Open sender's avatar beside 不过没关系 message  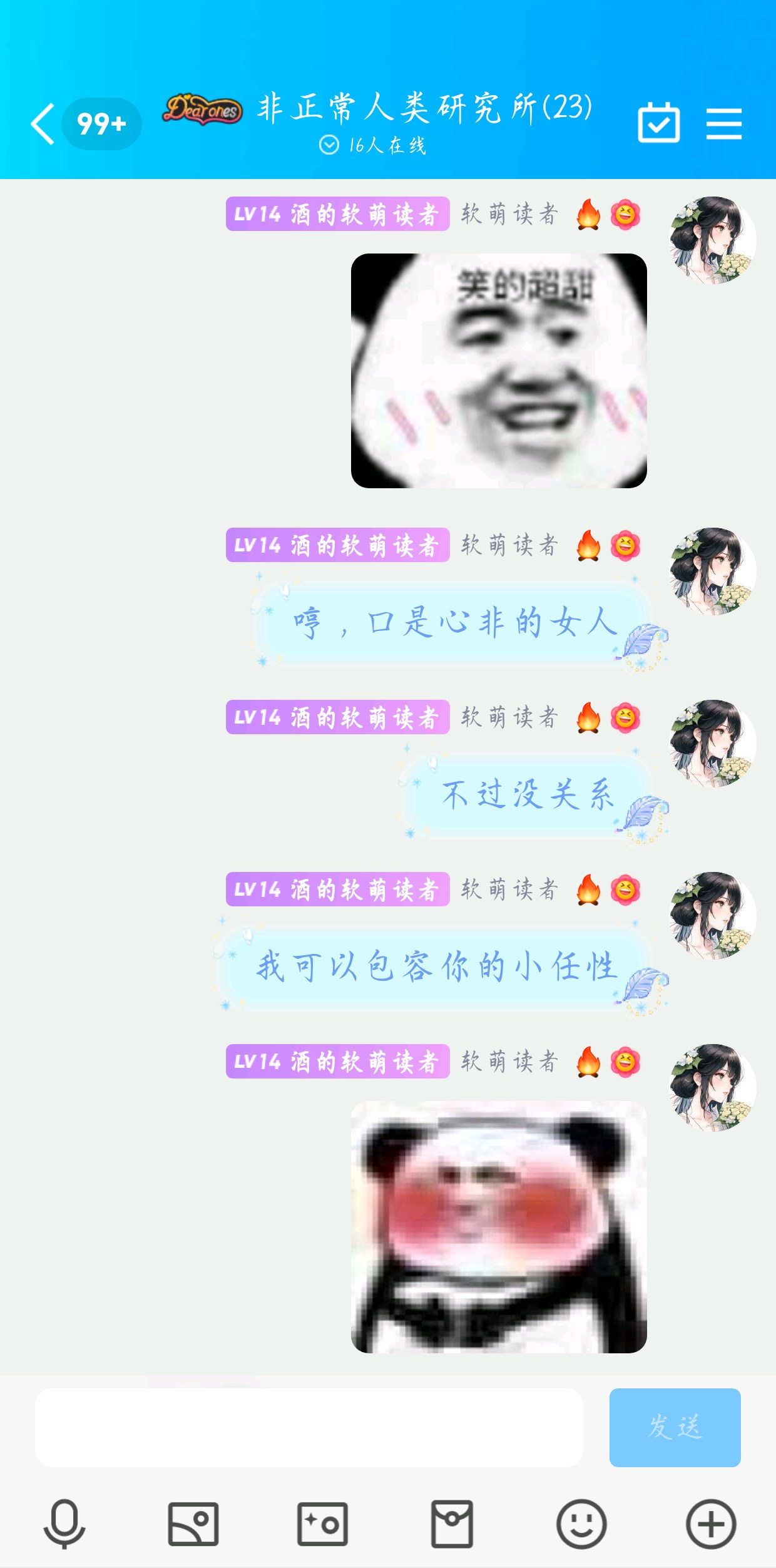(x=712, y=743)
